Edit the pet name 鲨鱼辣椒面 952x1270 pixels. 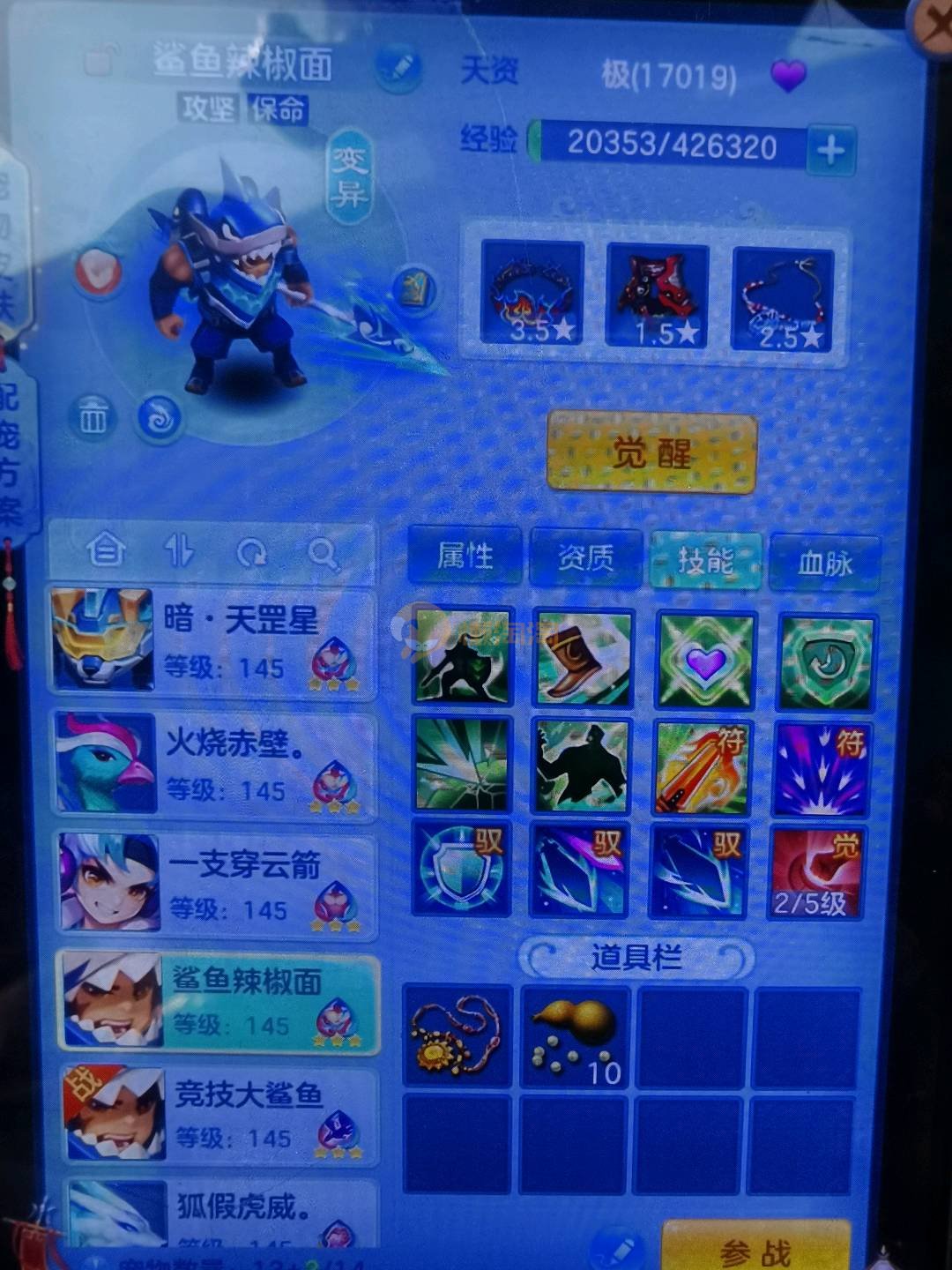398,66
